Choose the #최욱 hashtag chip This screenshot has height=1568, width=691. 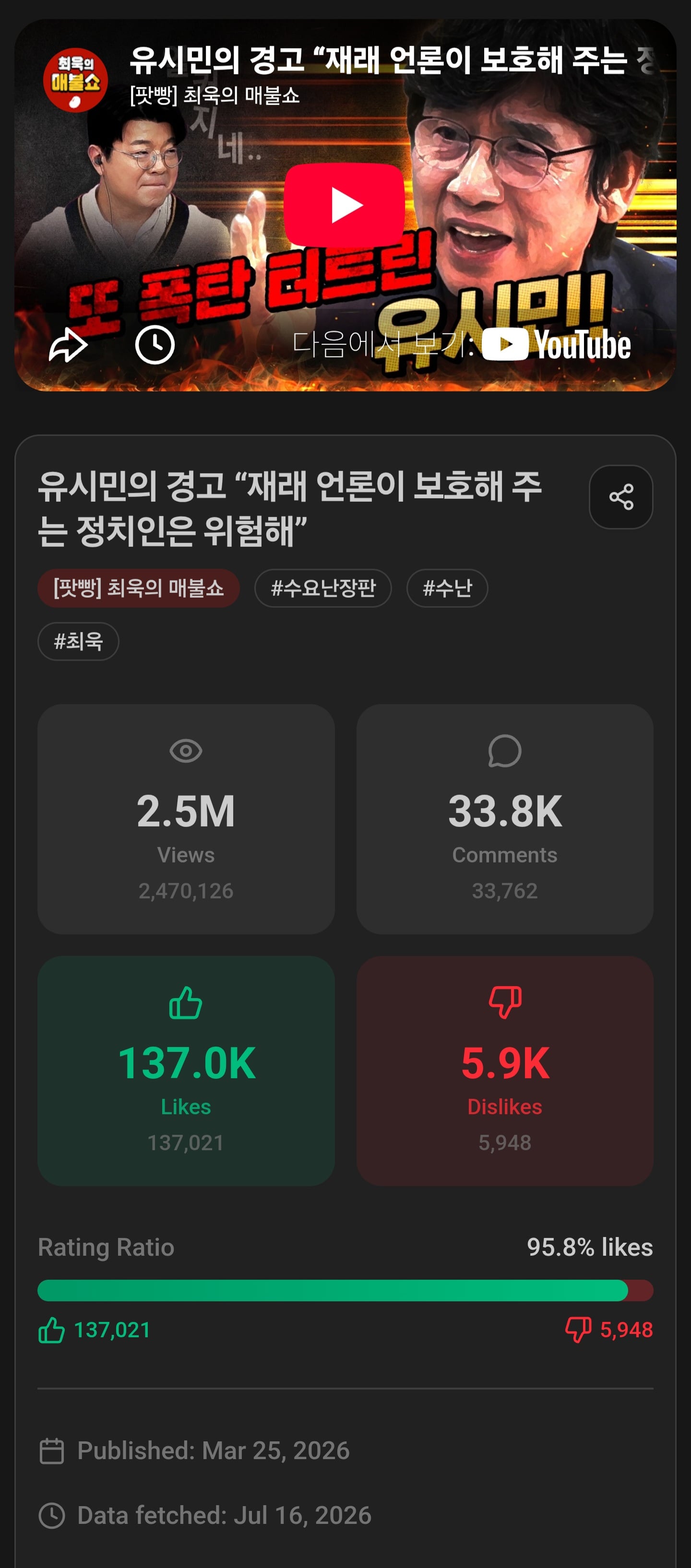point(79,641)
